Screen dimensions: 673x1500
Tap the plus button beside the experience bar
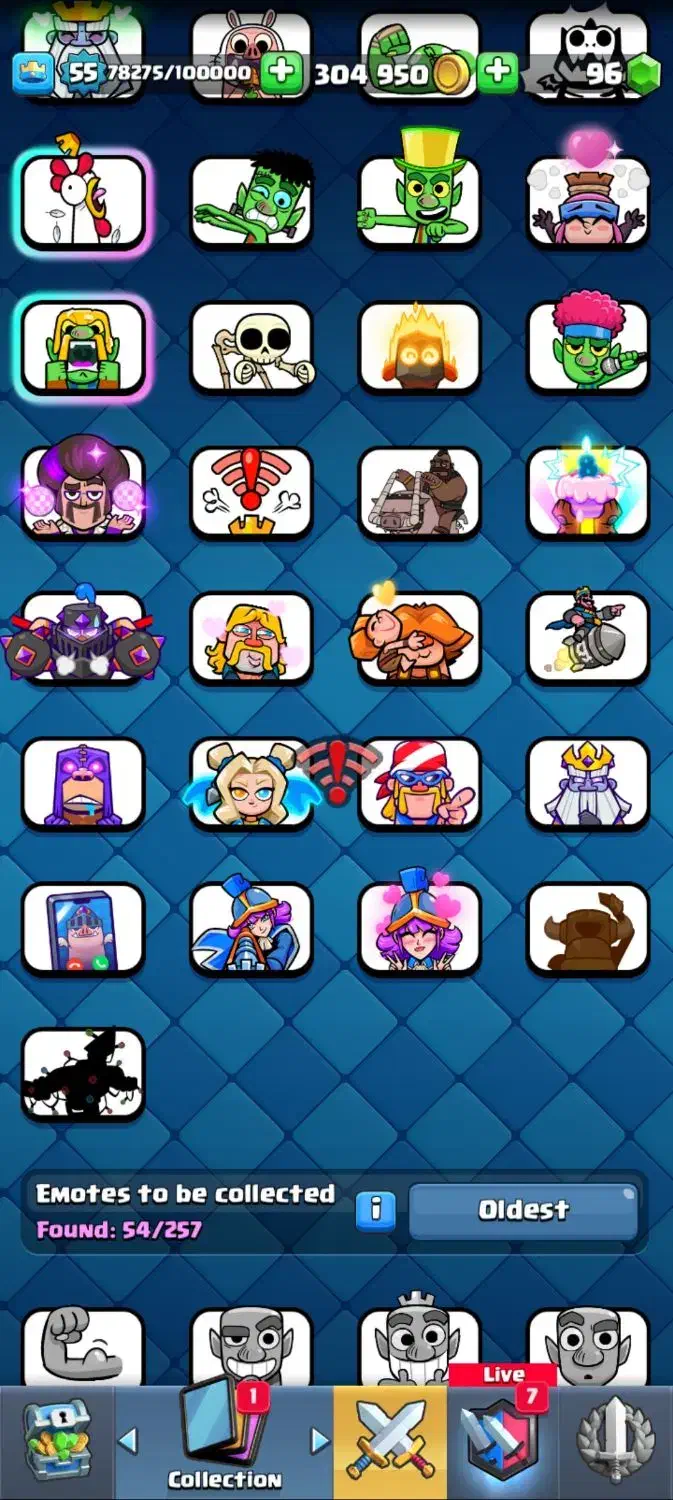click(282, 72)
